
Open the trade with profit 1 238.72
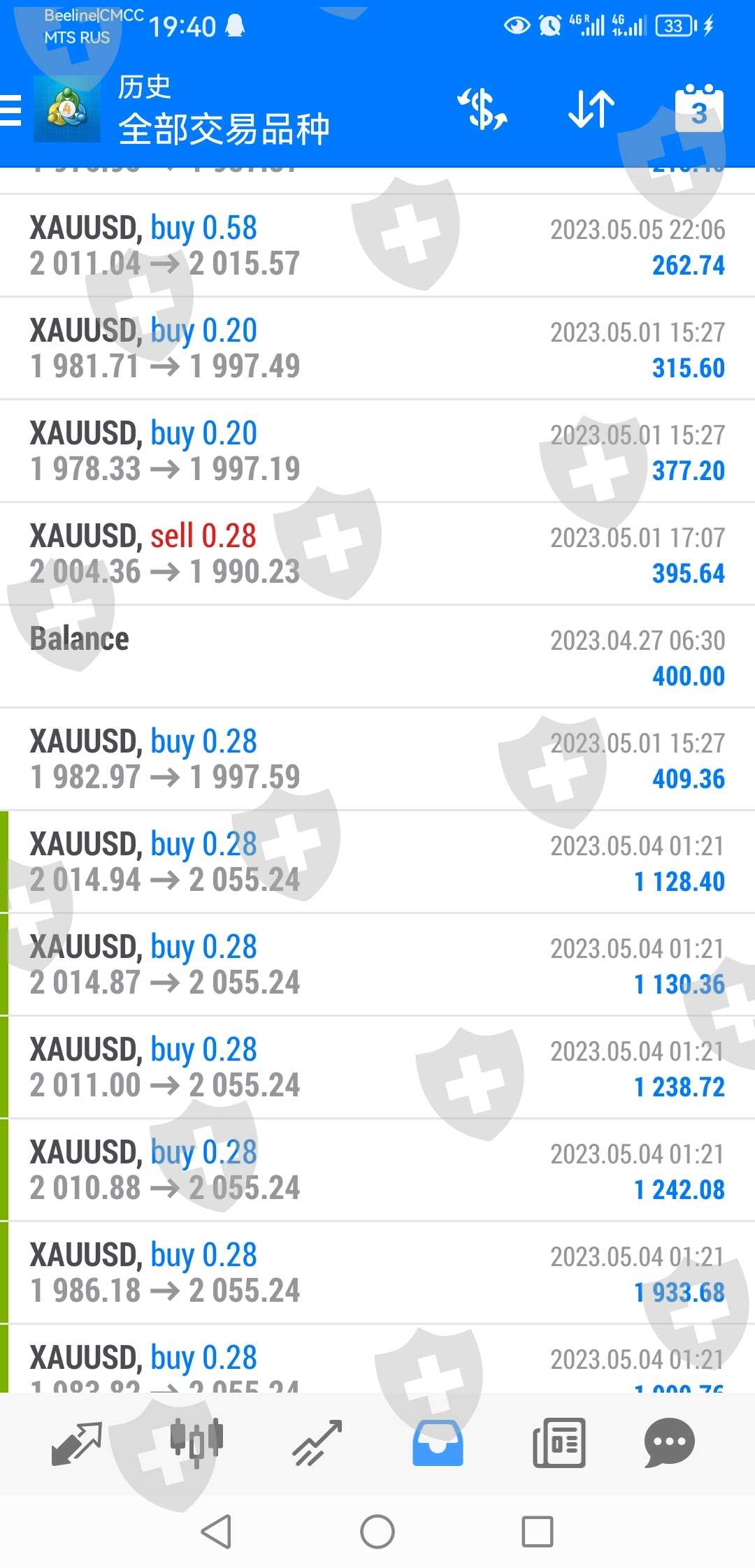(377, 1067)
